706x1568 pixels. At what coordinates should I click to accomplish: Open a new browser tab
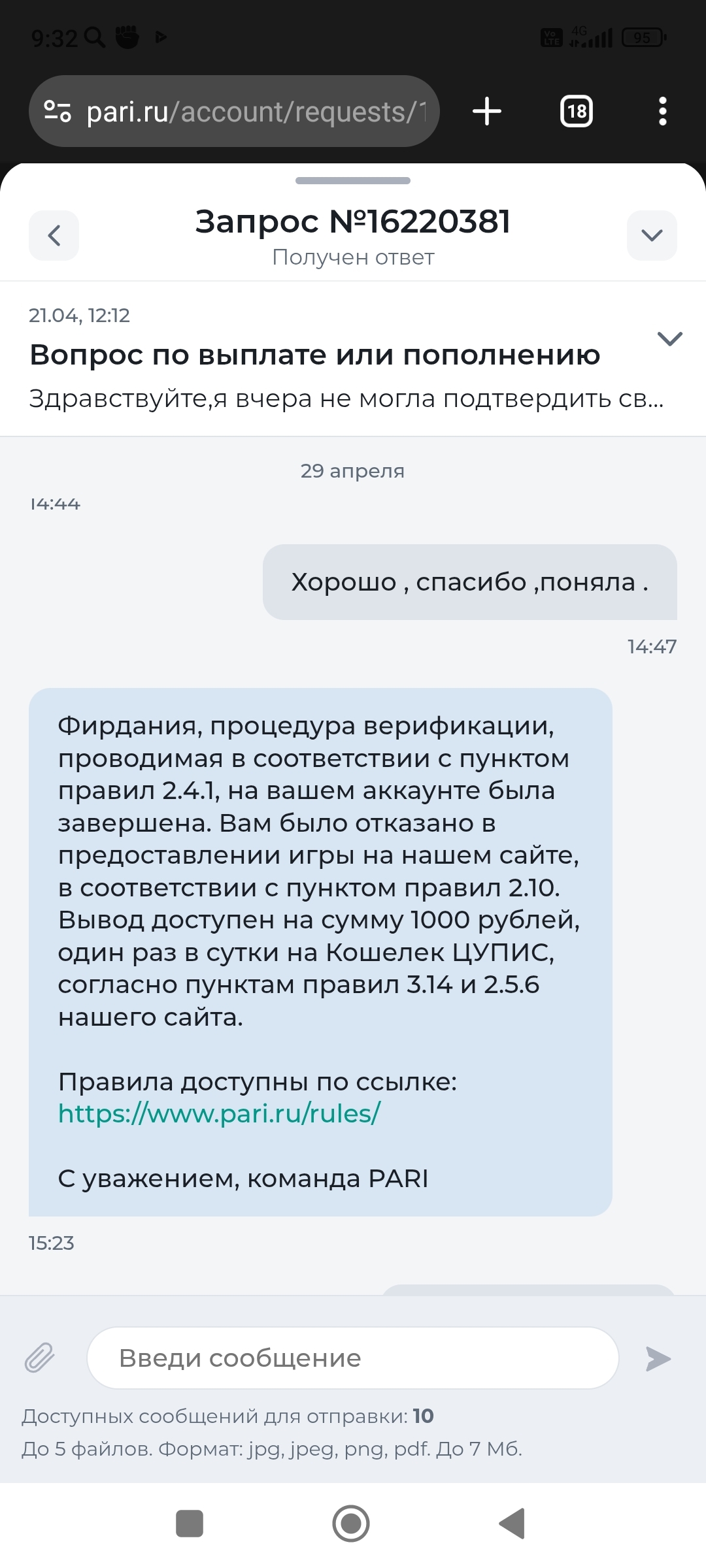coord(487,111)
